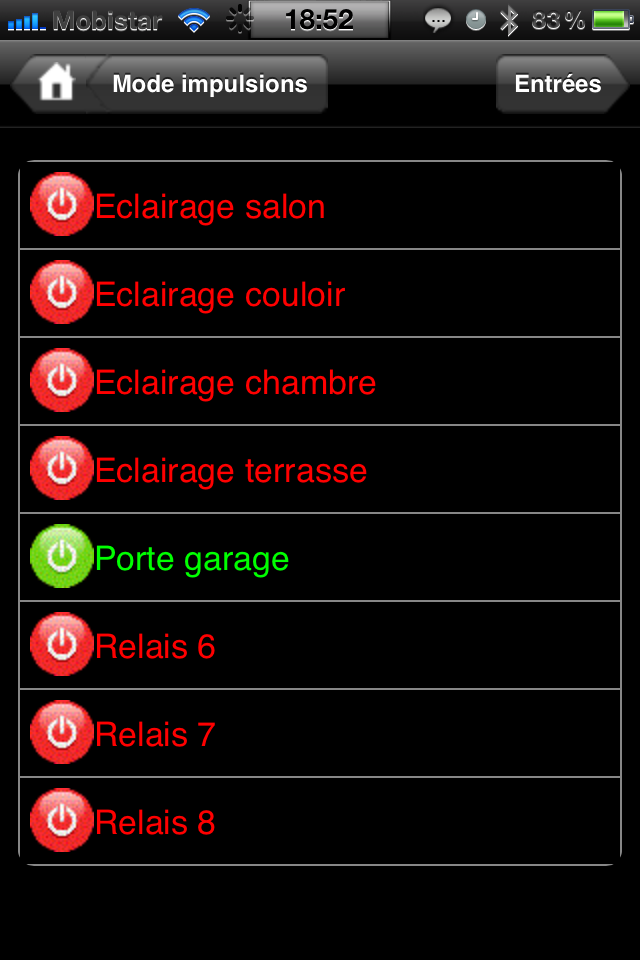The image size is (640, 960).
Task: Activate the Eclairage chambre relay
Action: [x=61, y=382]
